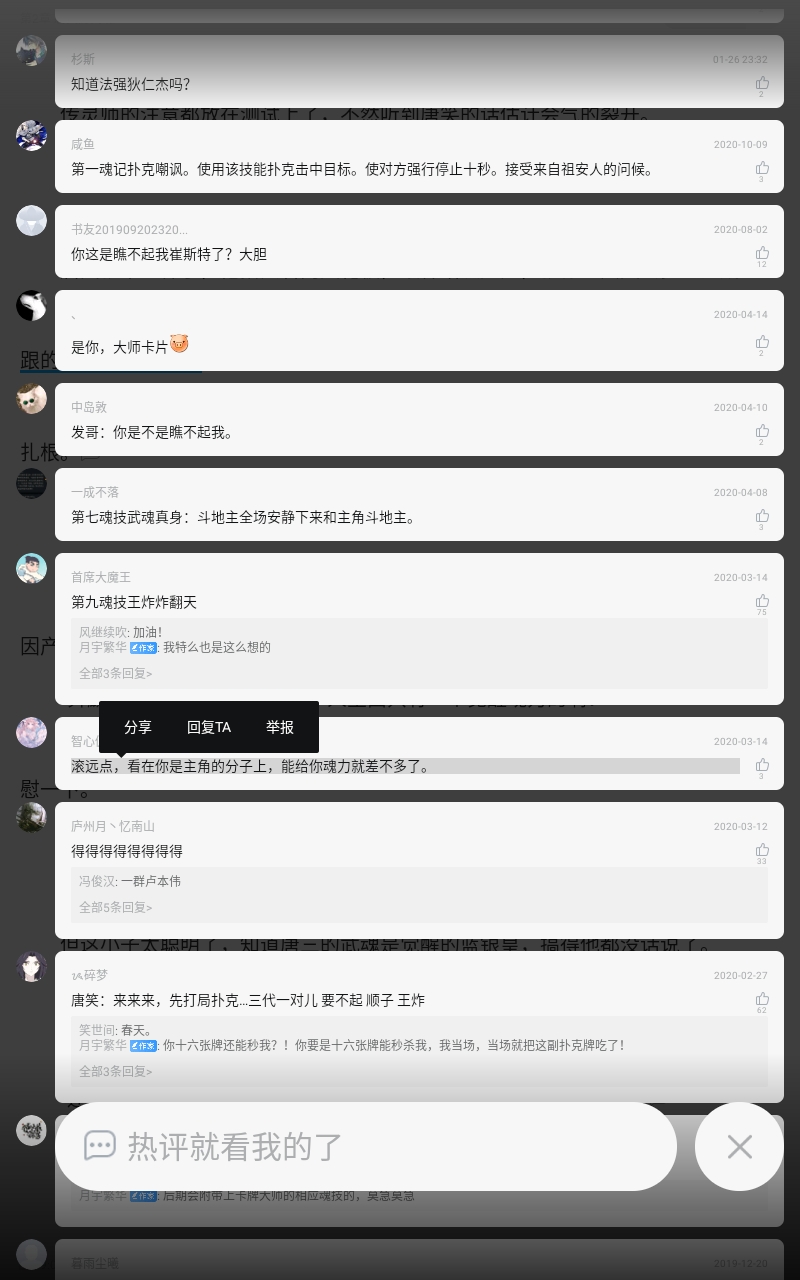Like 咸鱼's comment
The width and height of the screenshot is (800, 1280).
pyautogui.click(x=762, y=169)
